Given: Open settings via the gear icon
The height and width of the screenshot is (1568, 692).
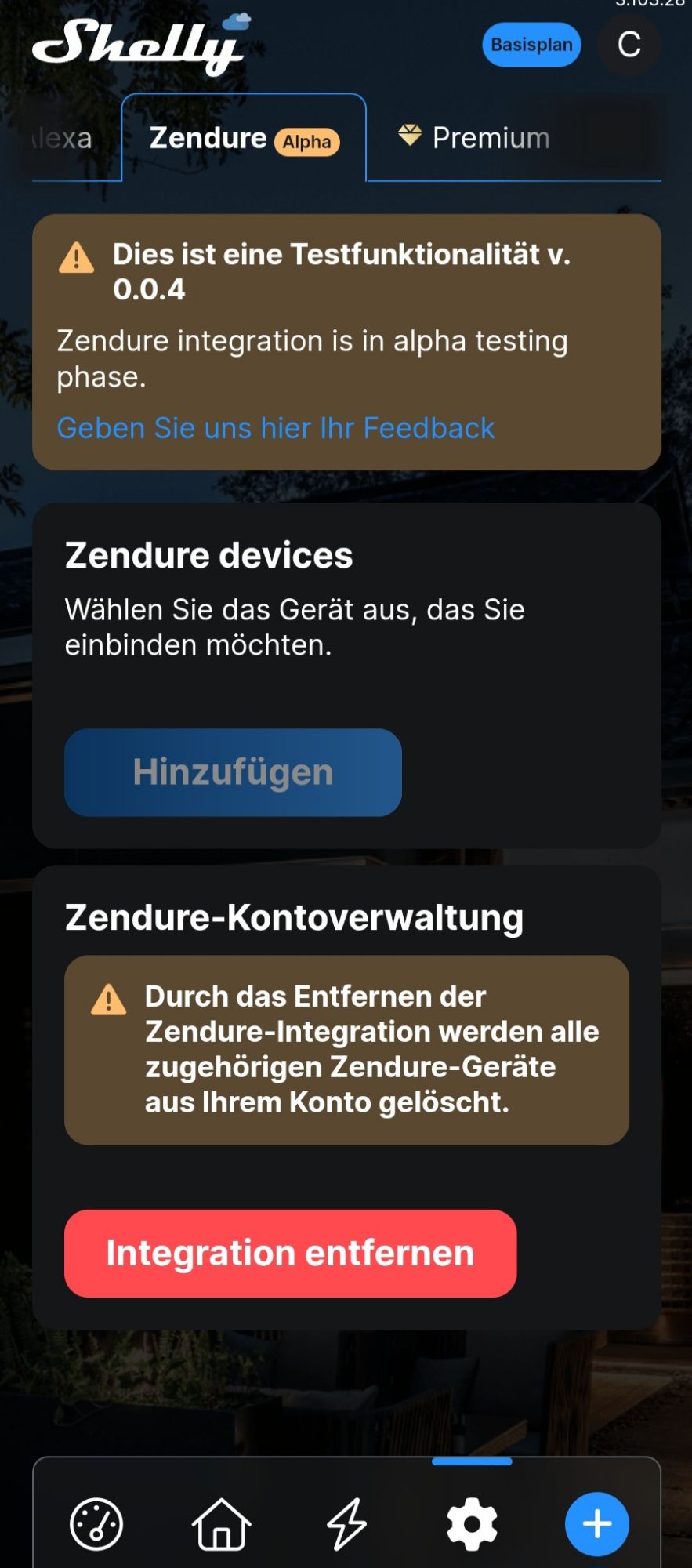Looking at the screenshot, I should click(x=471, y=1524).
